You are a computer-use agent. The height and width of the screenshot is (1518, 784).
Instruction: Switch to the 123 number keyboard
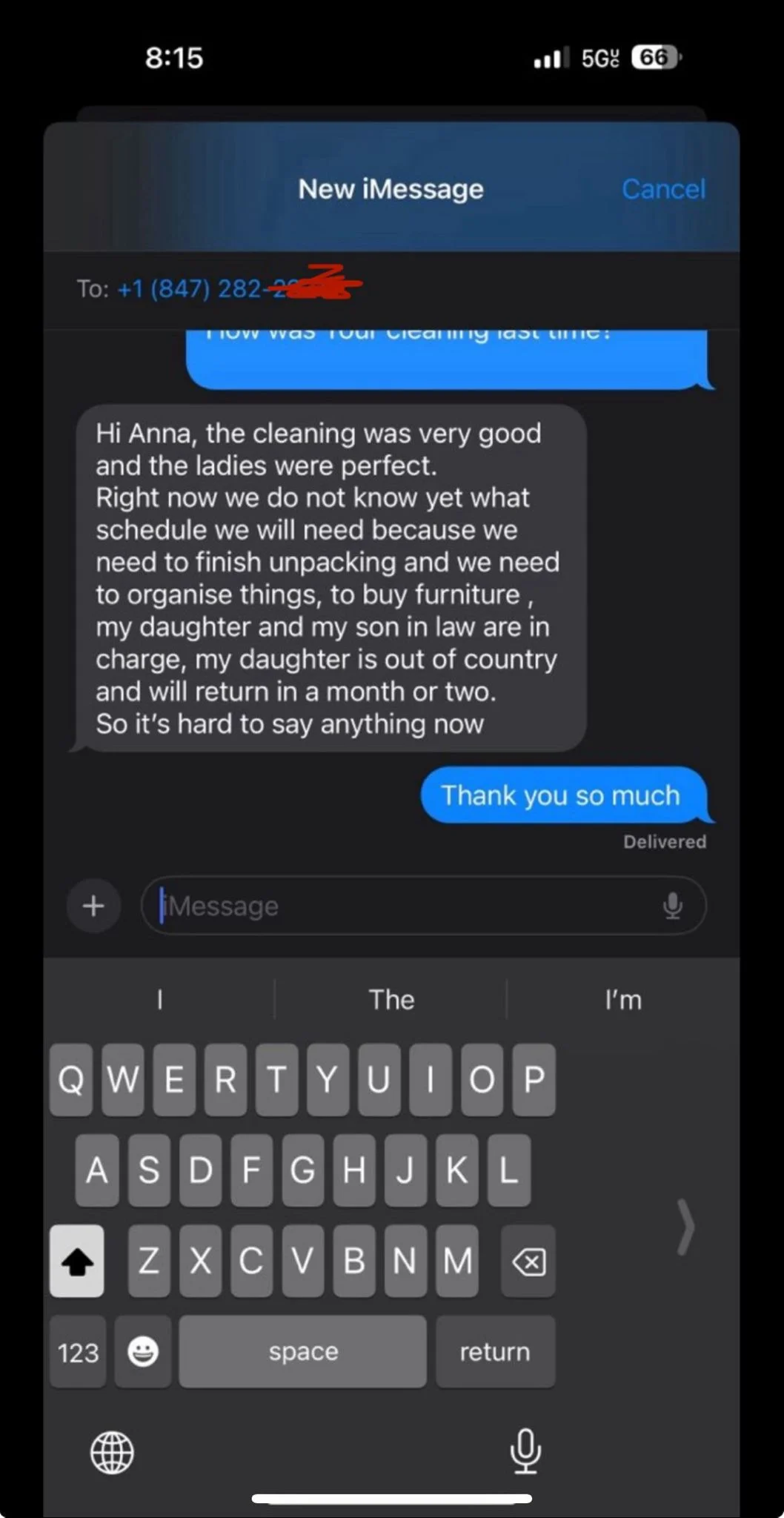(x=78, y=1351)
